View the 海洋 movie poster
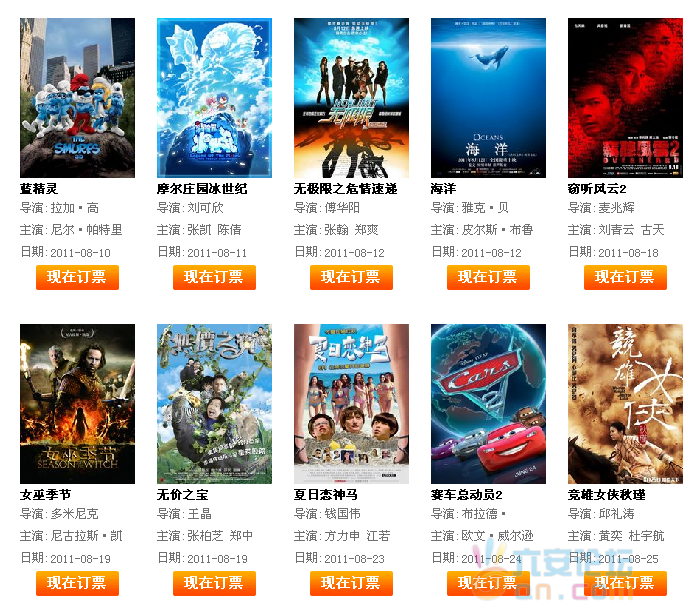 coord(488,98)
